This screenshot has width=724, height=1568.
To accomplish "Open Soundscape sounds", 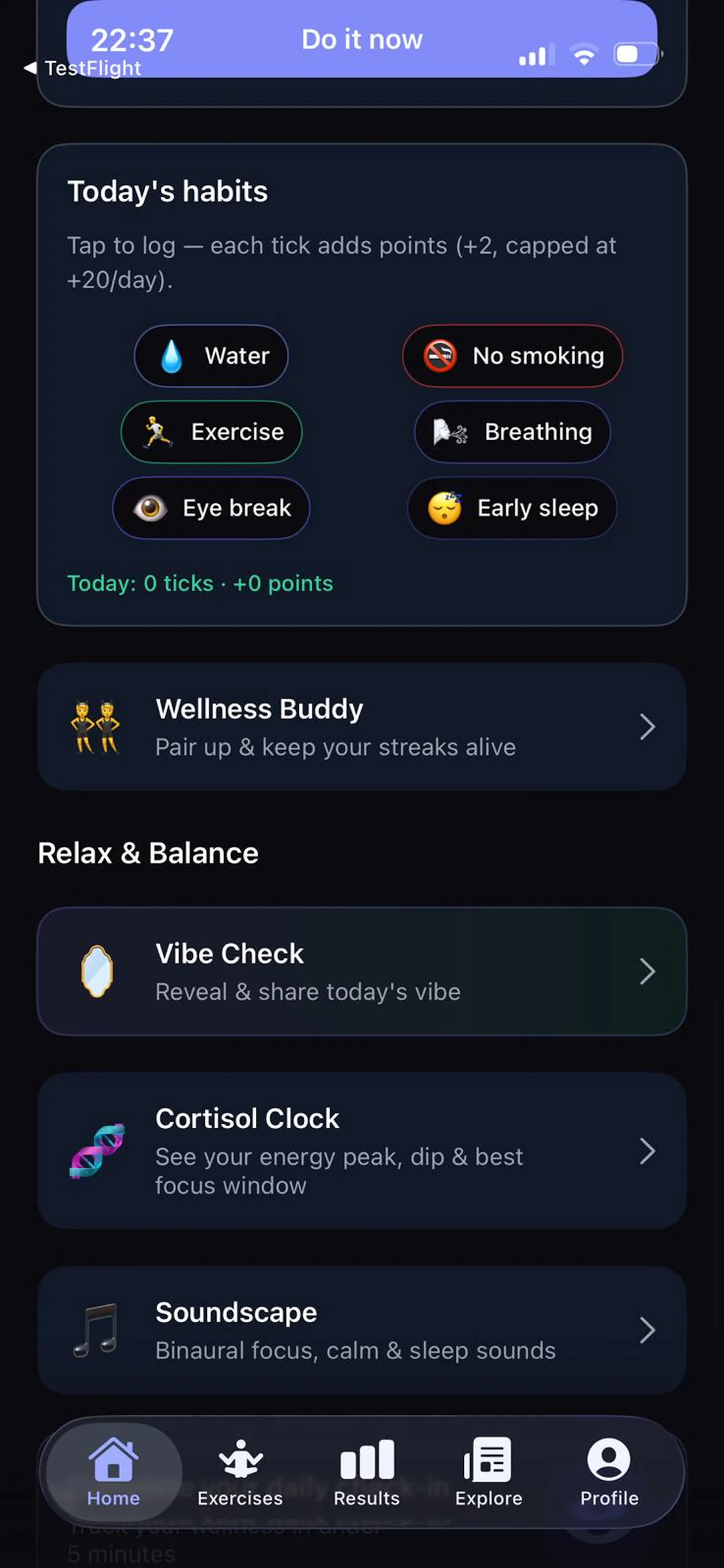I will pyautogui.click(x=362, y=1331).
